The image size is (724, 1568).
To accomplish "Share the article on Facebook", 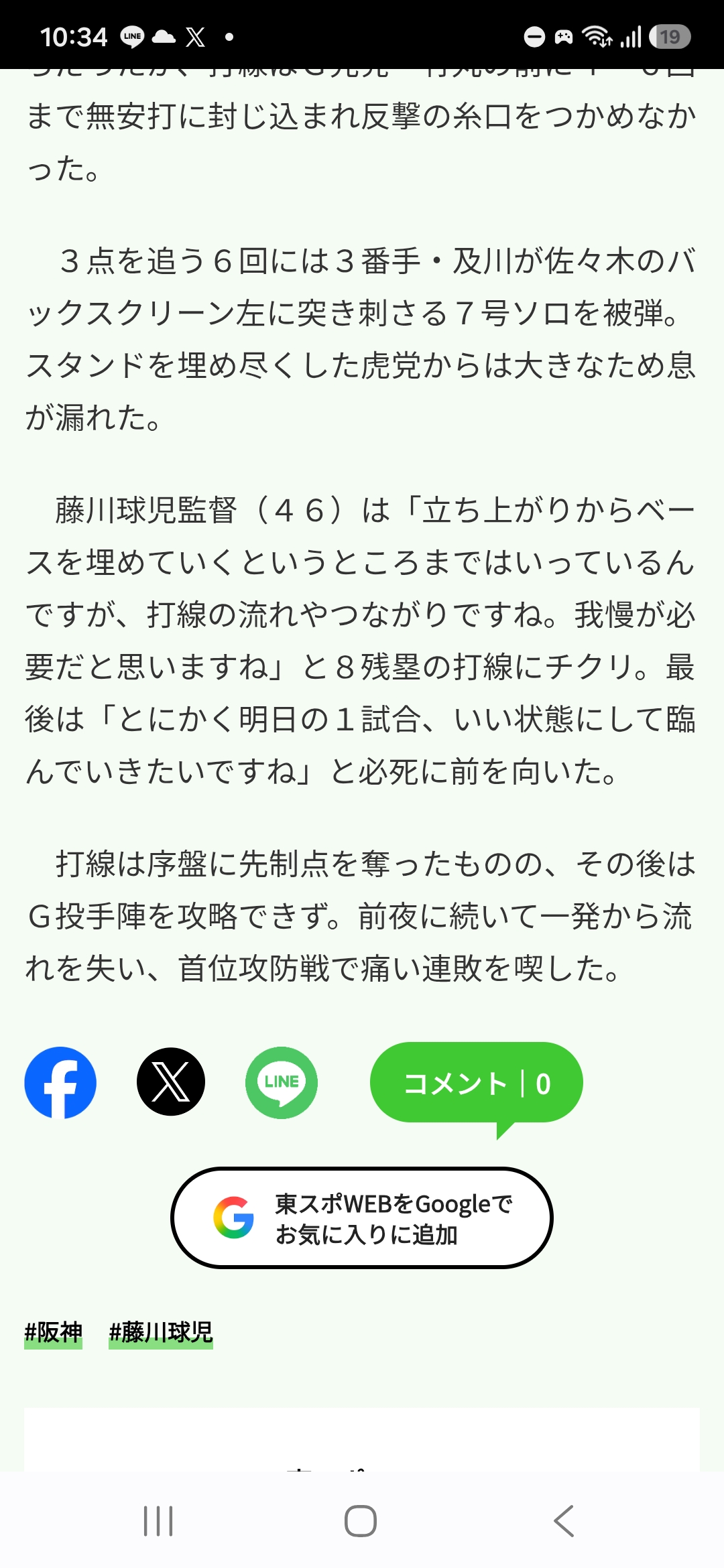I will click(60, 1082).
